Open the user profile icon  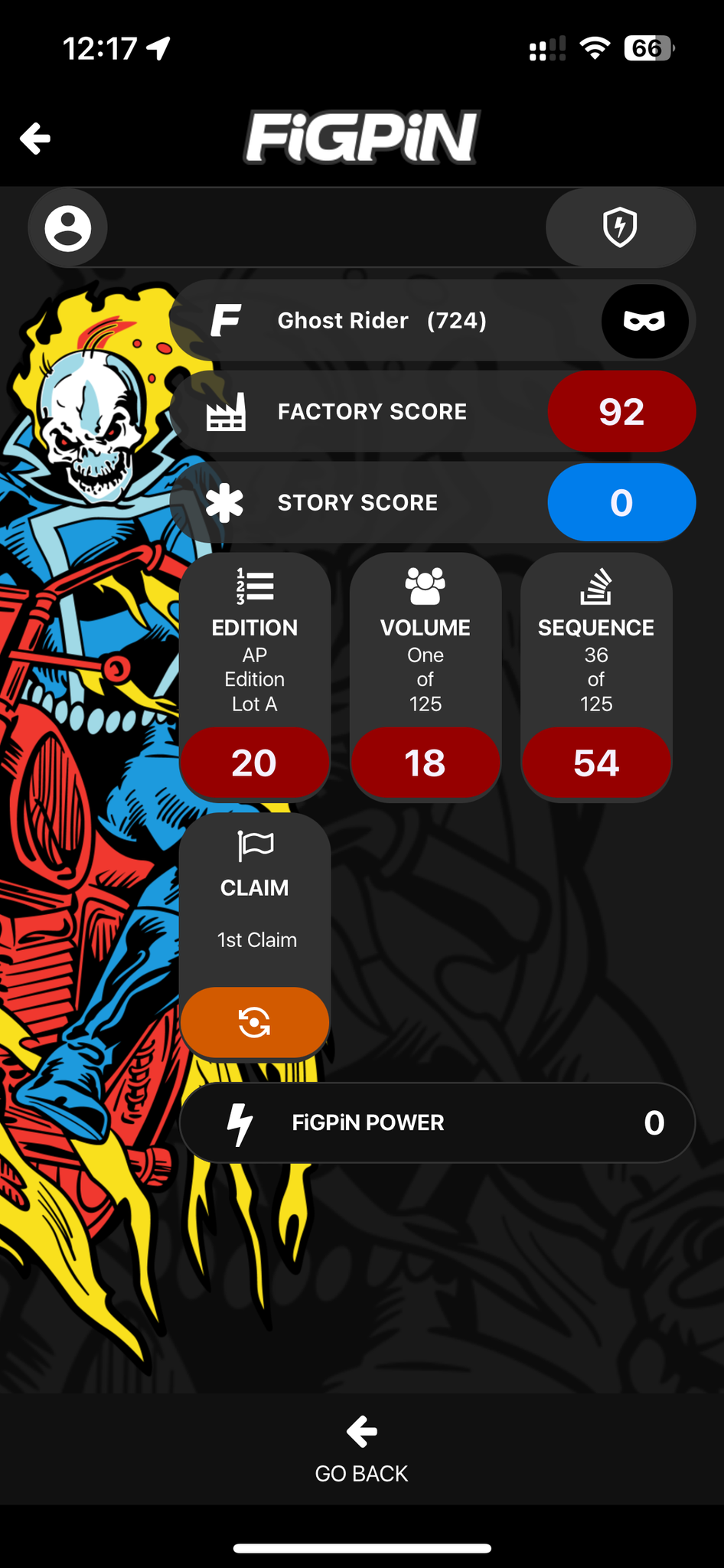coord(67,228)
